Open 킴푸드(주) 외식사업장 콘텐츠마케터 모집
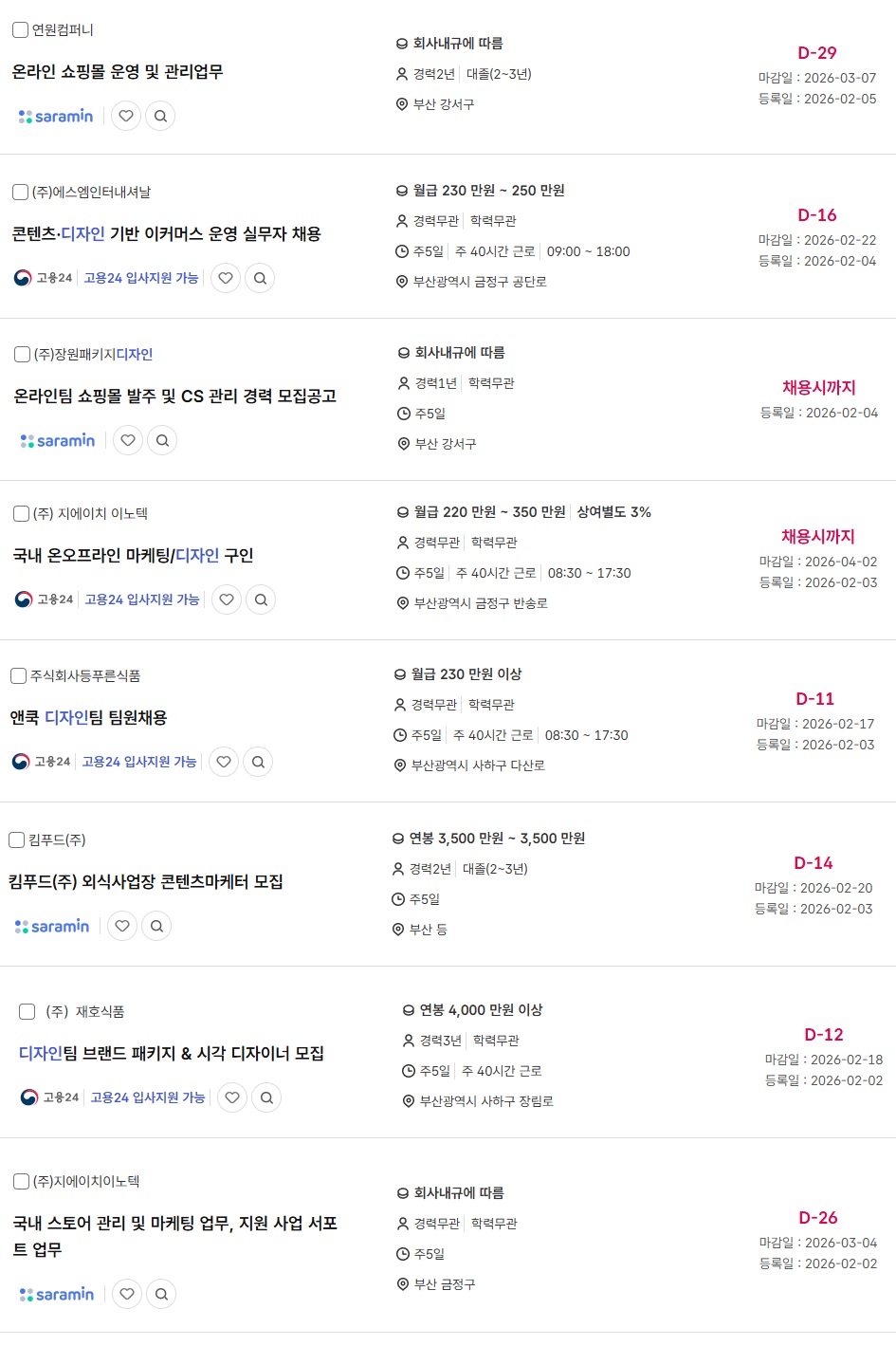896x1346 pixels. click(145, 882)
